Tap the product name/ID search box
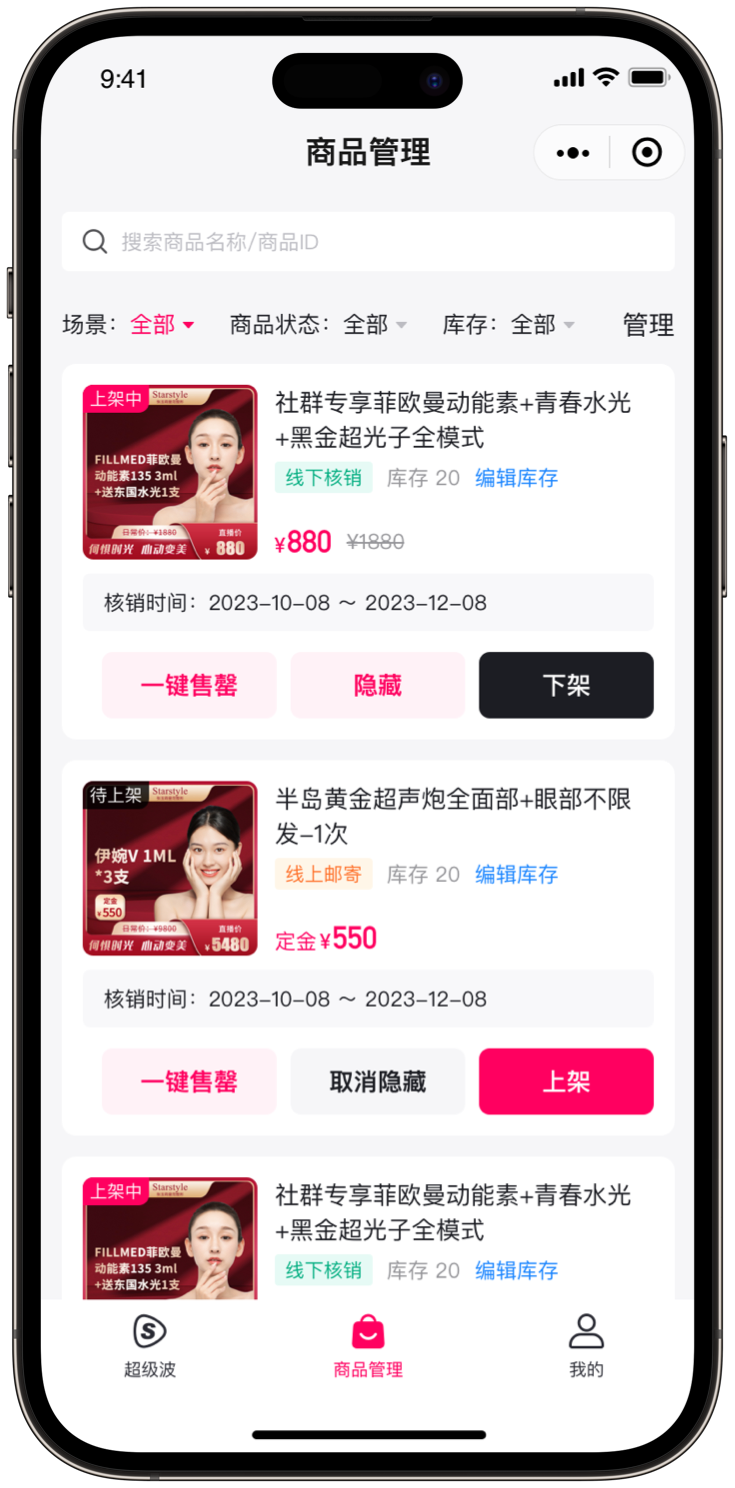Viewport: 735px width, 1488px height. (x=368, y=241)
